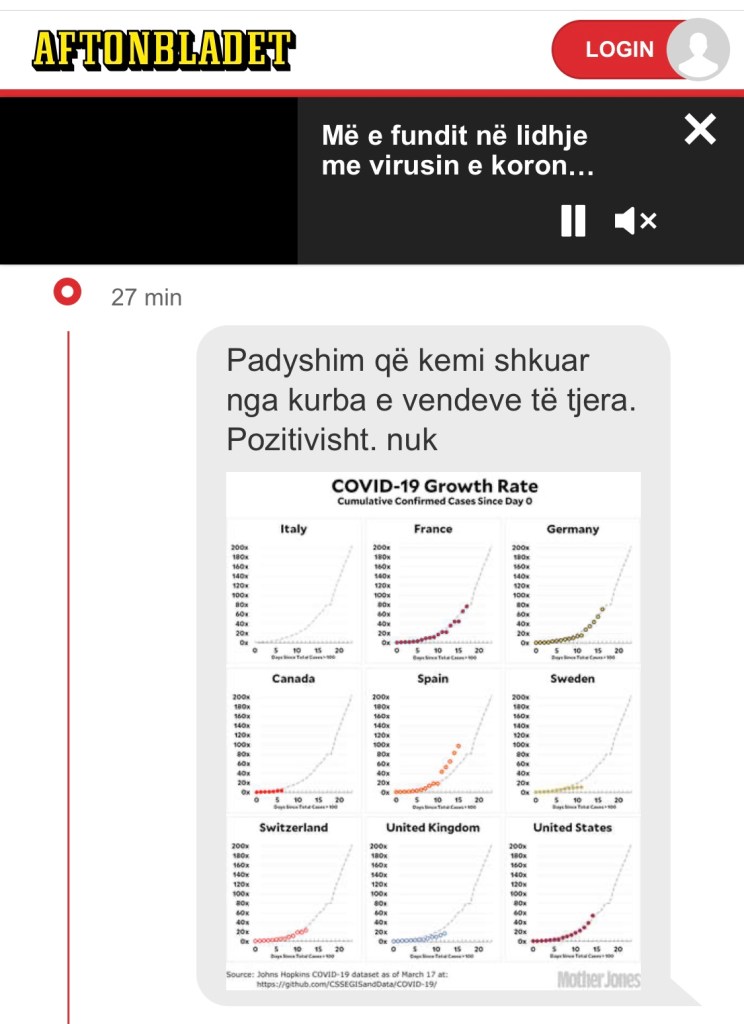This screenshot has height=1024, width=744.
Task: Open the Aftonbladet home logo
Action: [x=164, y=49]
